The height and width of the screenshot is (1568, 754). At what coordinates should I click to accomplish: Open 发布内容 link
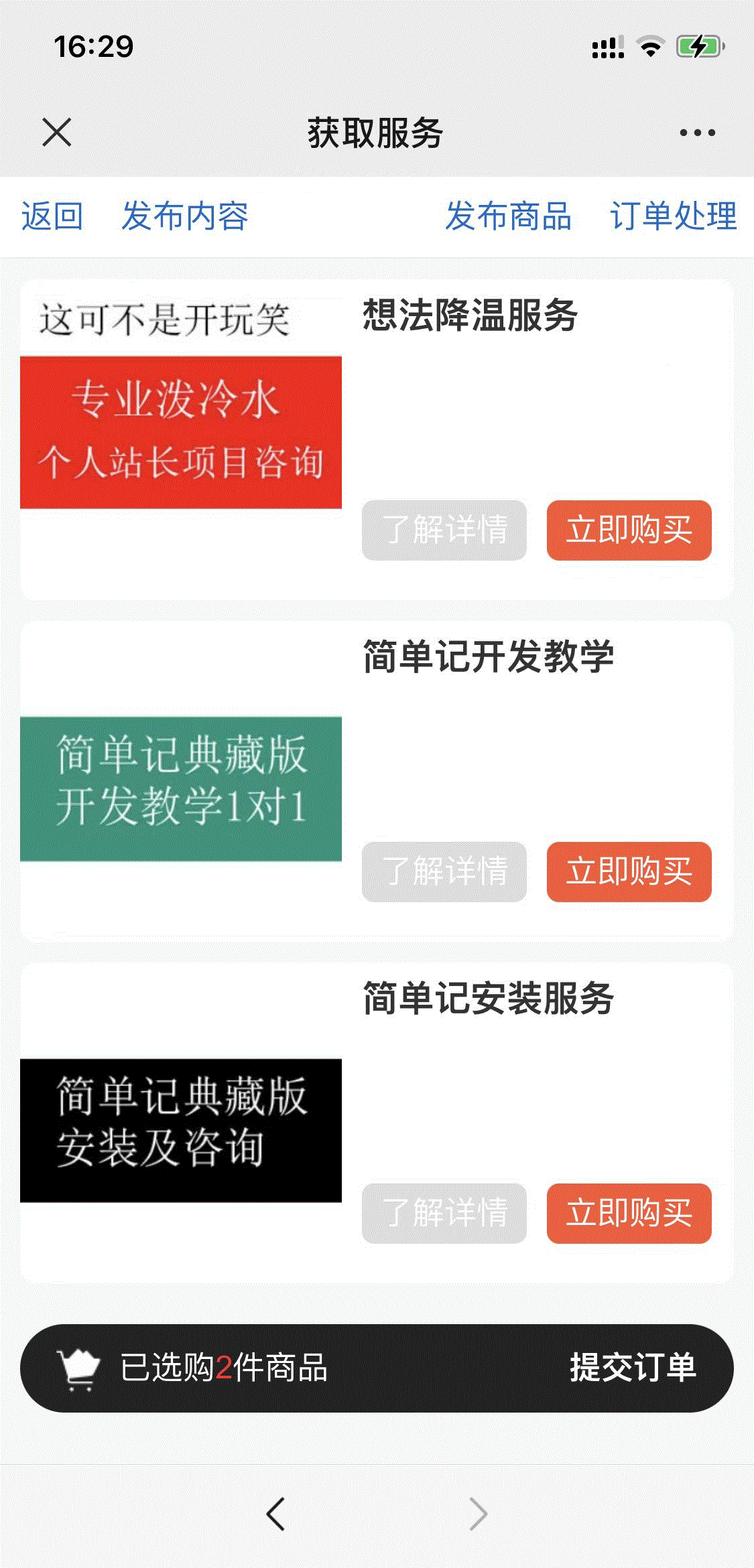click(185, 216)
